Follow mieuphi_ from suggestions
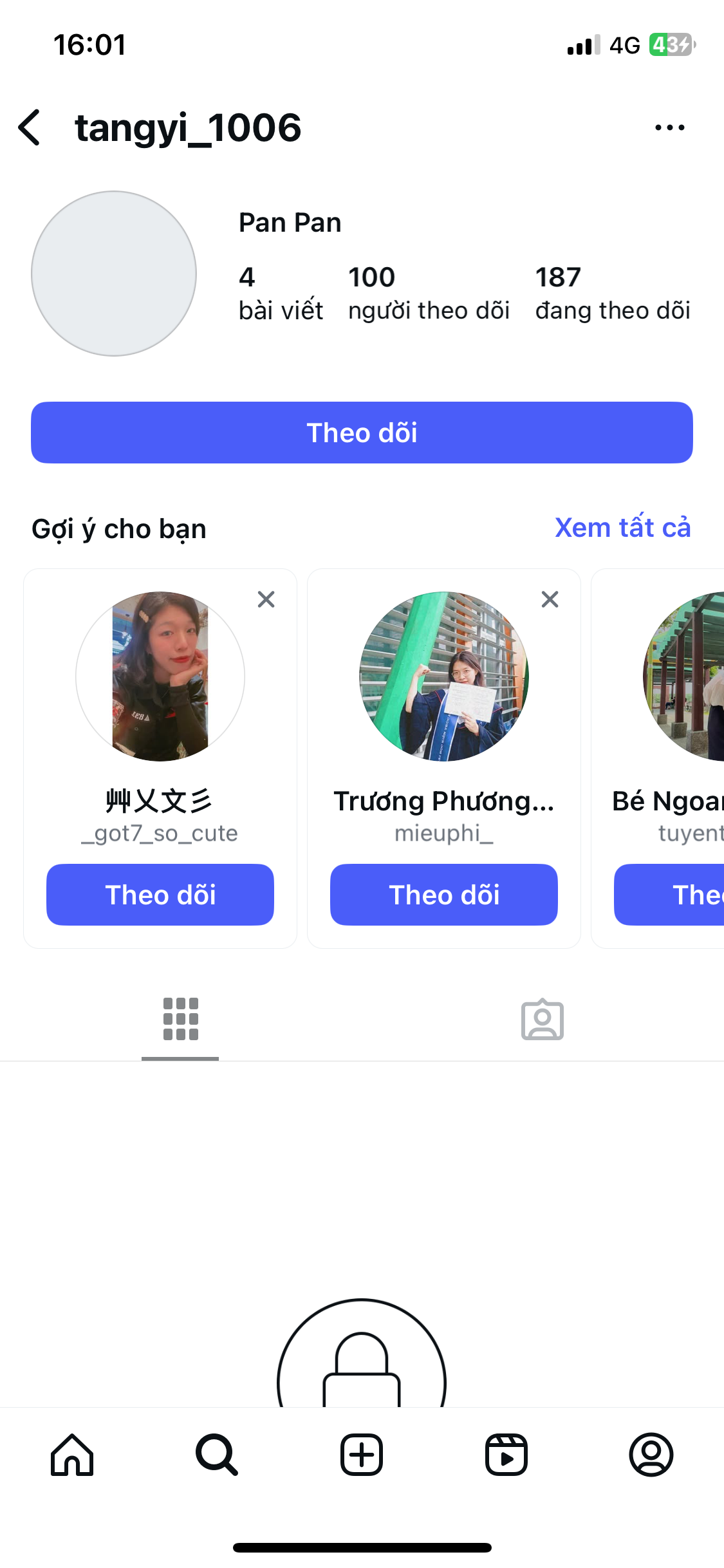 coord(444,895)
